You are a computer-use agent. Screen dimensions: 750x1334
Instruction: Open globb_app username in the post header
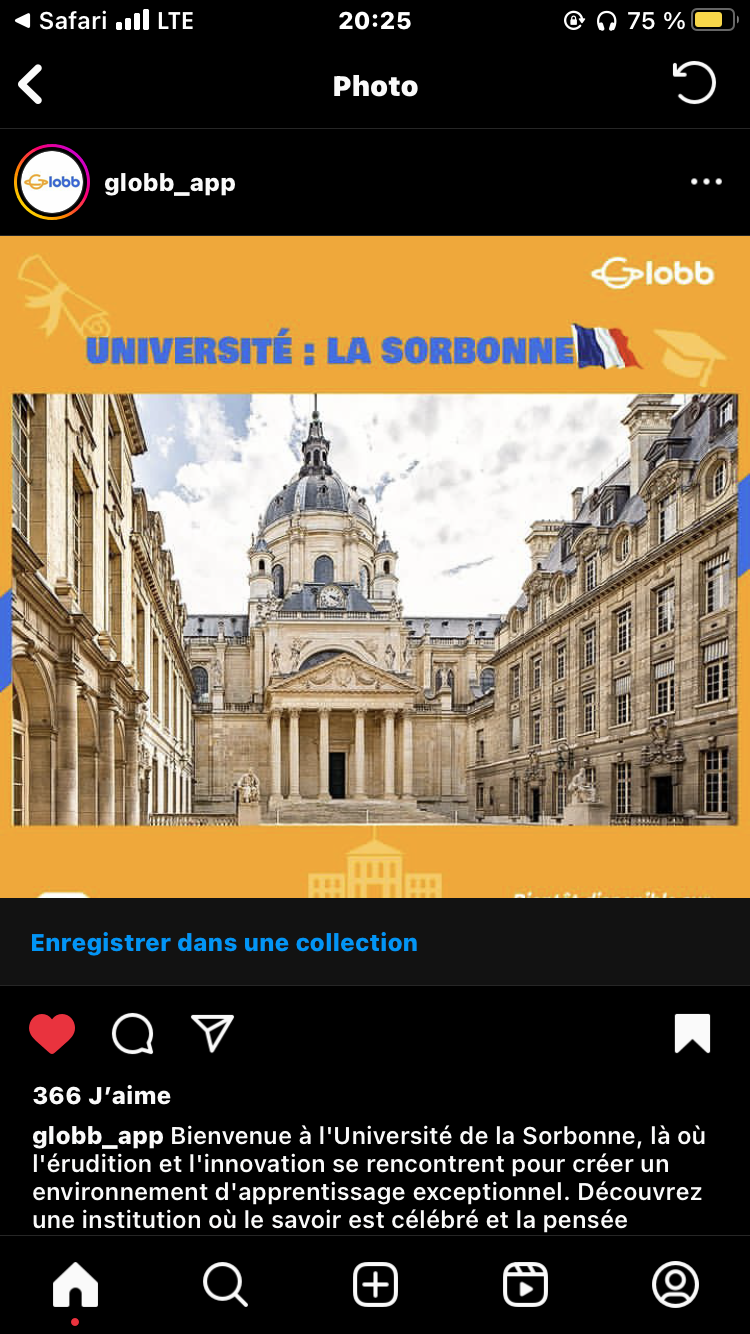pyautogui.click(x=170, y=183)
